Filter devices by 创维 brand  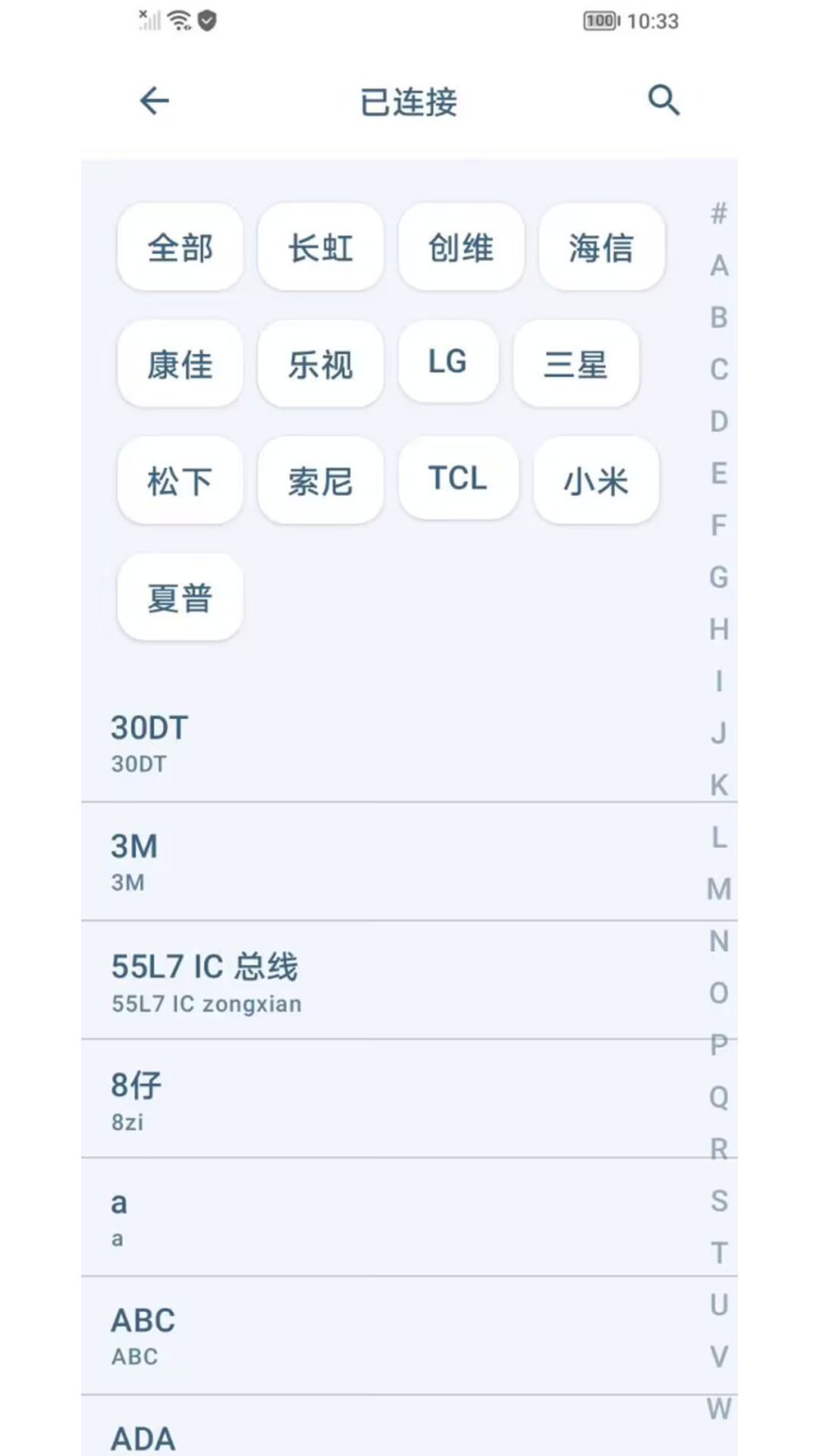460,248
